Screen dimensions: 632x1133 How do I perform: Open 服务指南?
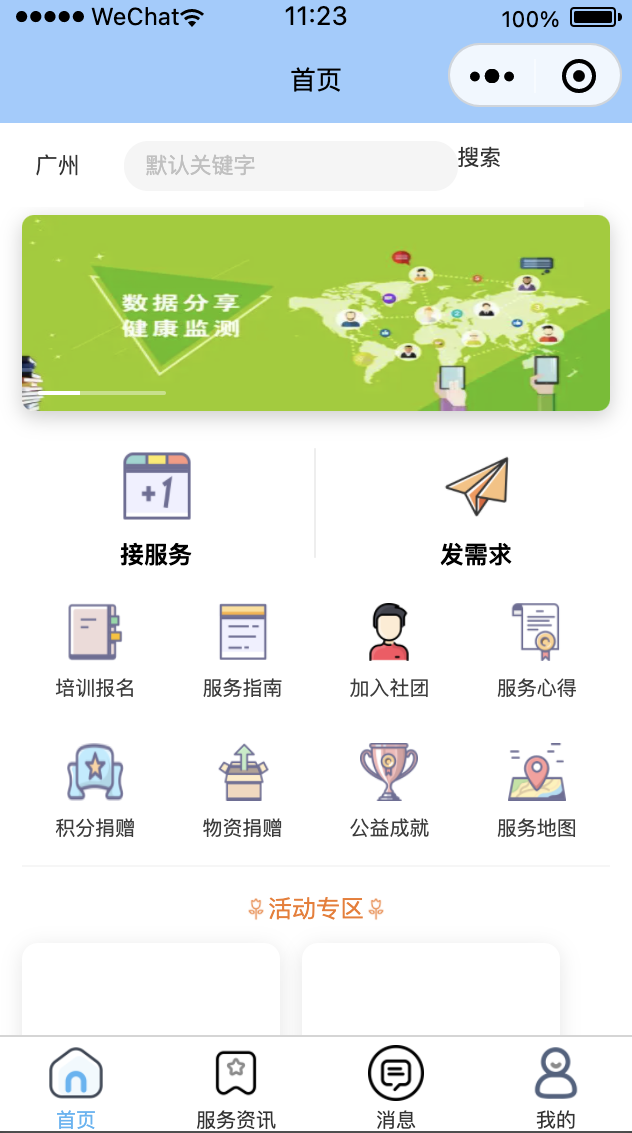coord(242,650)
